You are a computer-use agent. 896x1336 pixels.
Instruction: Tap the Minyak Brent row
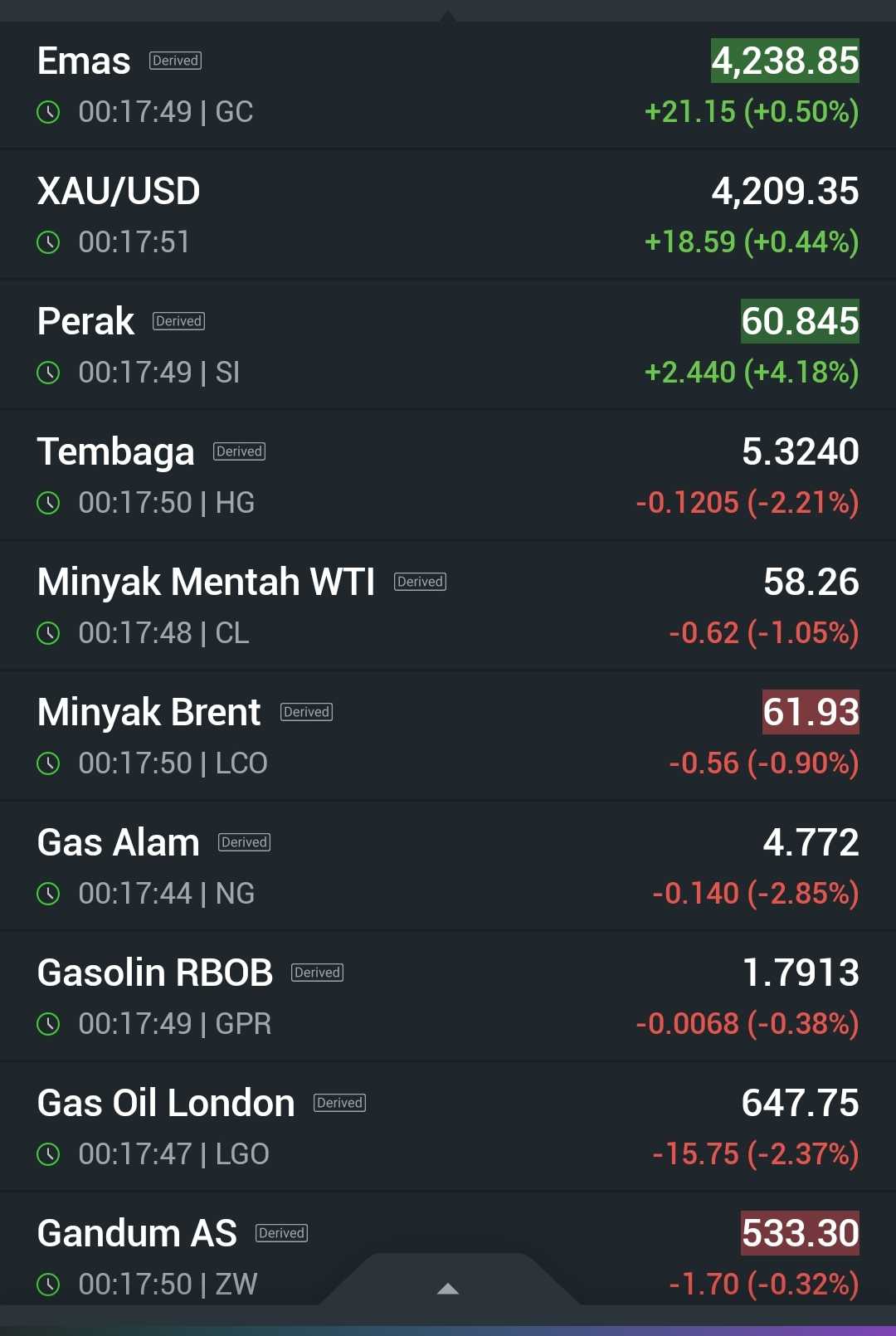click(x=448, y=737)
